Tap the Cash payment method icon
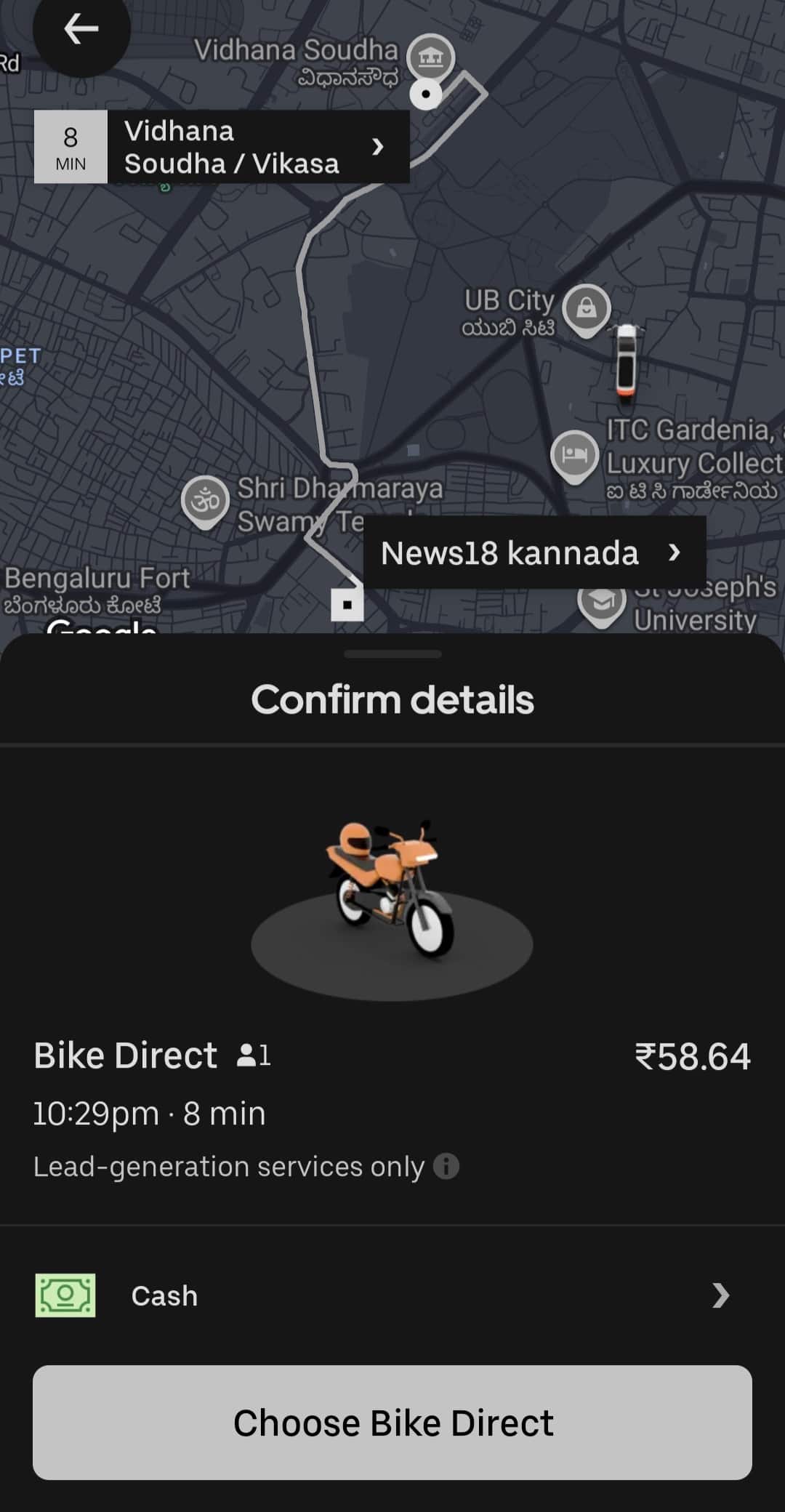Screen dimensions: 785x1512 [x=66, y=1295]
